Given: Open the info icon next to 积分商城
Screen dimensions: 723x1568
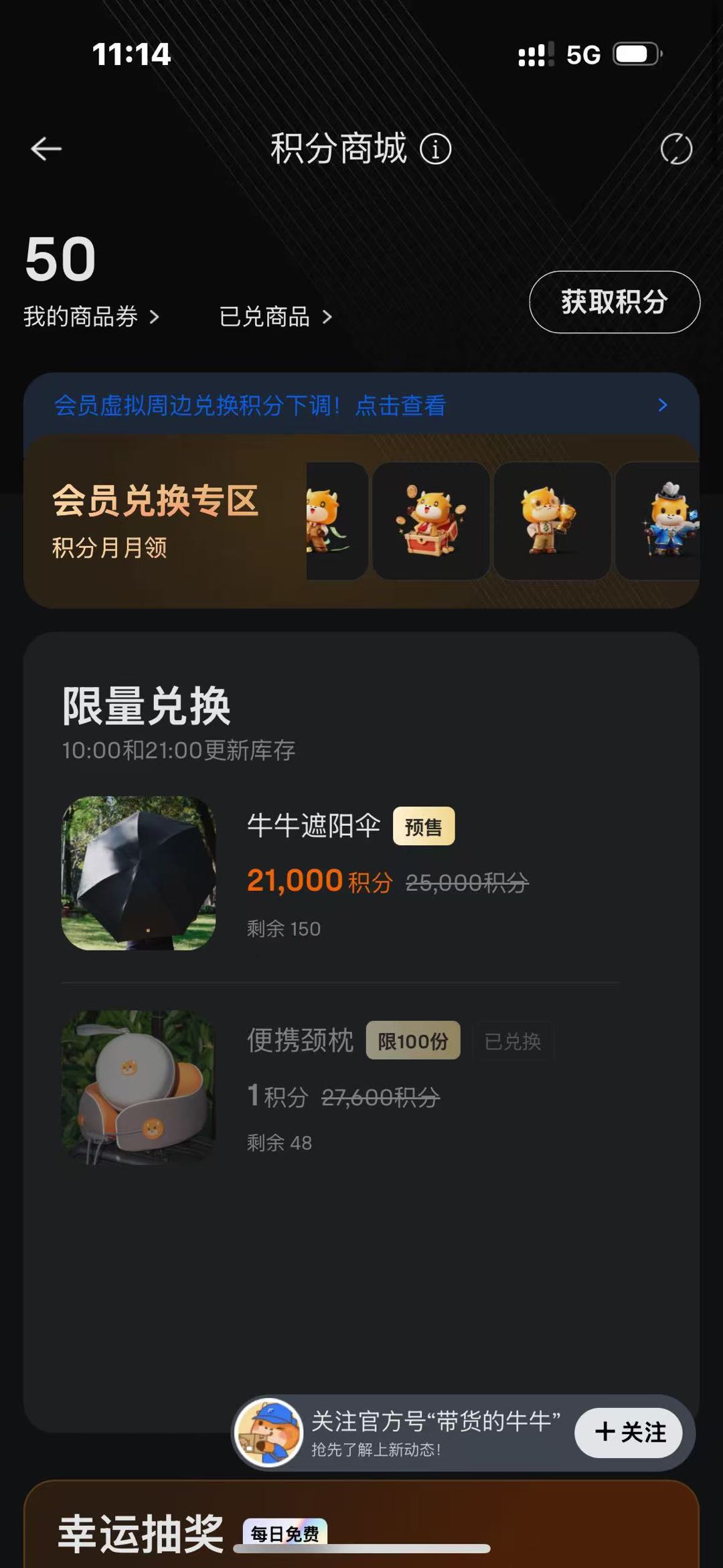Looking at the screenshot, I should 436,149.
